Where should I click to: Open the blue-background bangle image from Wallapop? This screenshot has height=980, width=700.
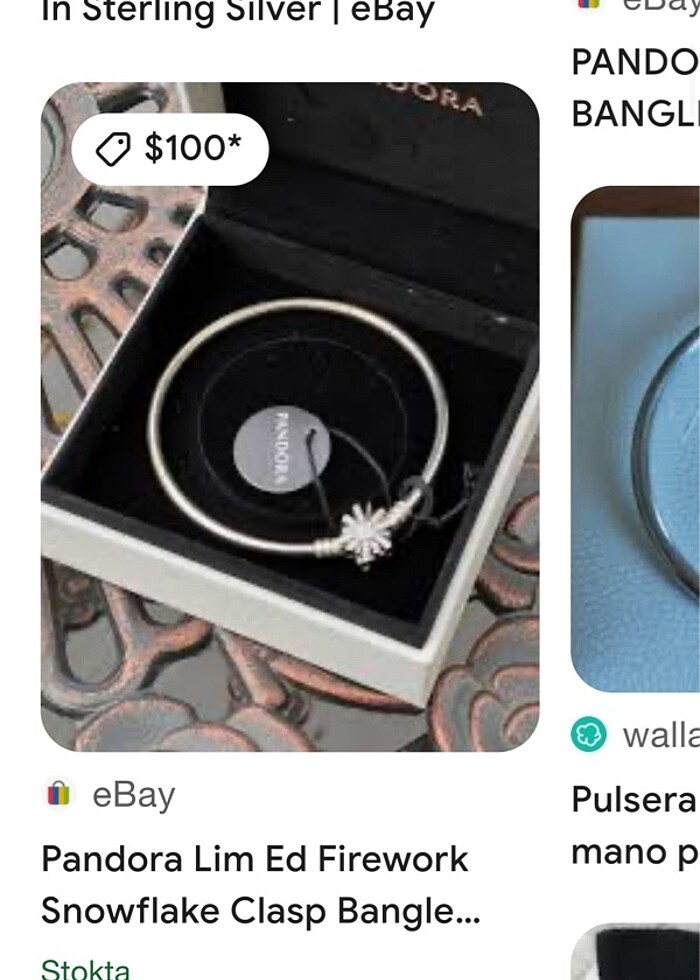coord(636,440)
